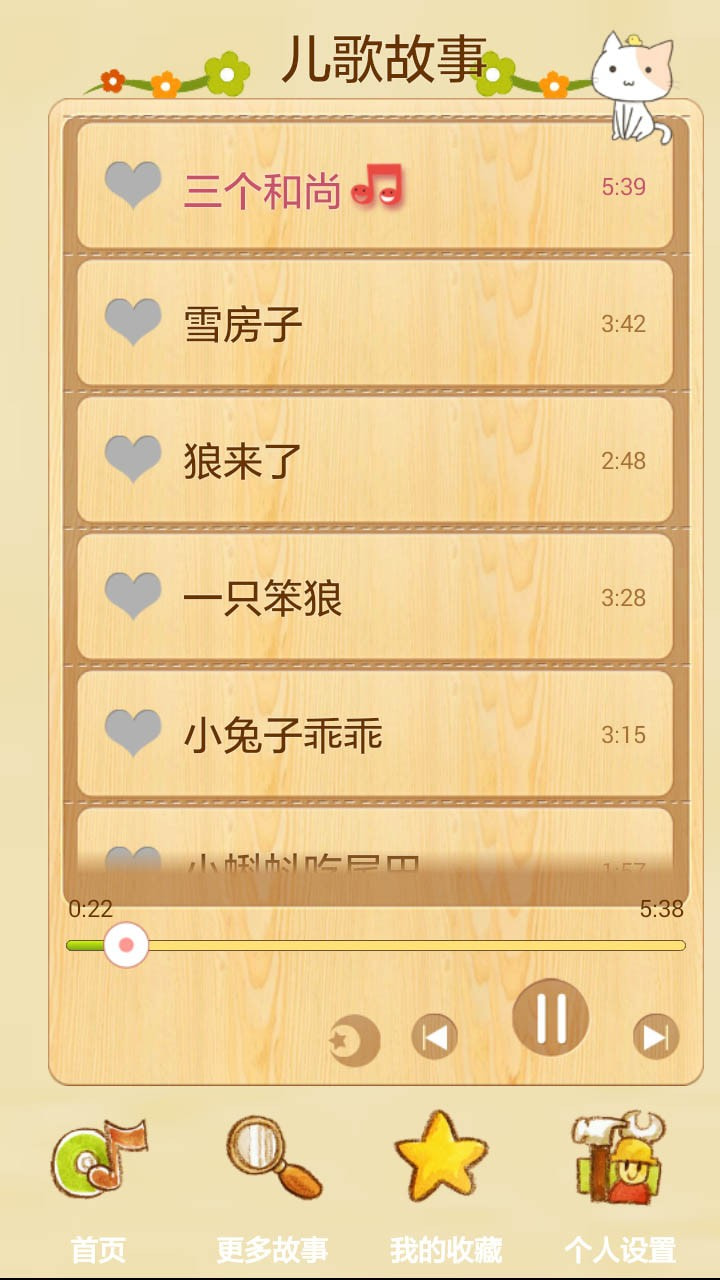Pause the currently playing story
This screenshot has width=720, height=1280.
551,1018
